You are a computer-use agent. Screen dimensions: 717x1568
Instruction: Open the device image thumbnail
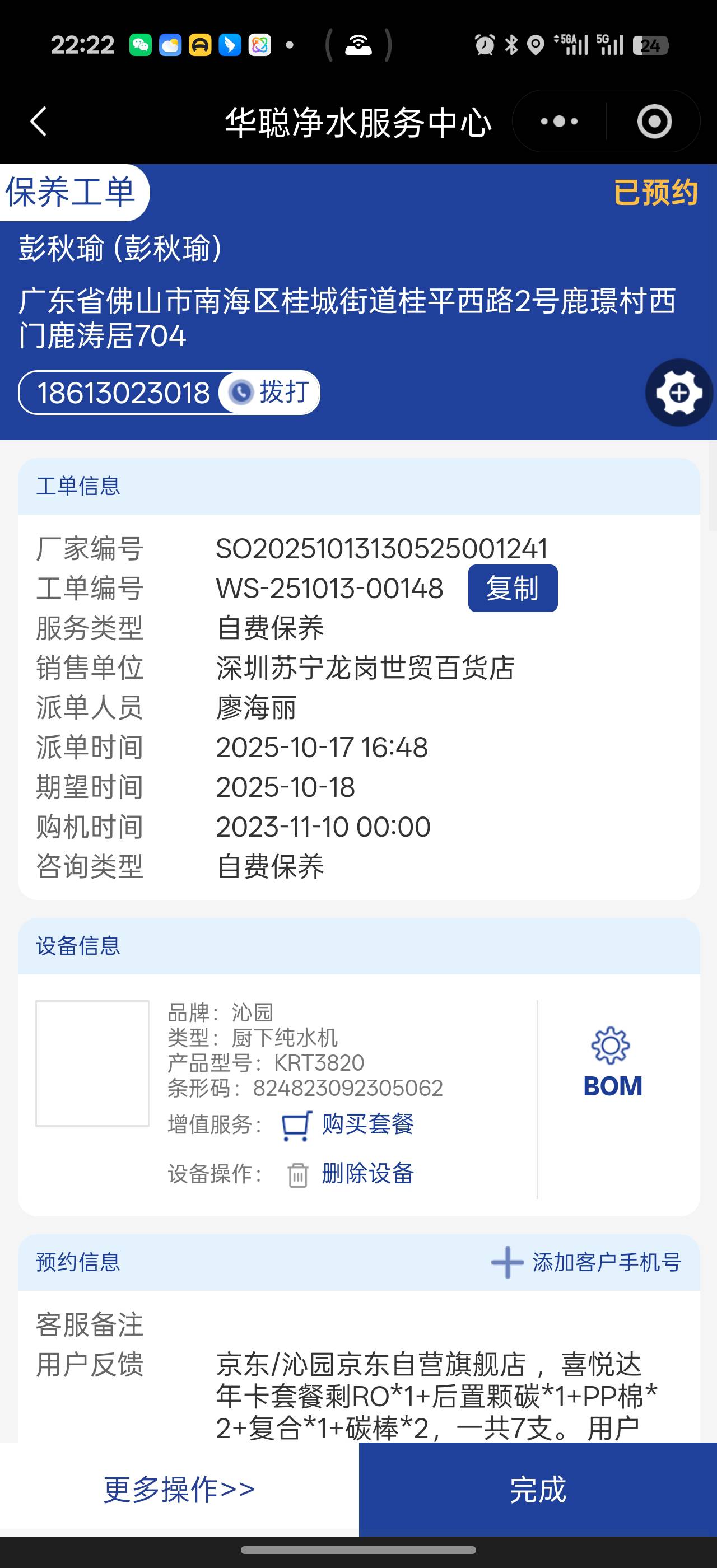92,1063
